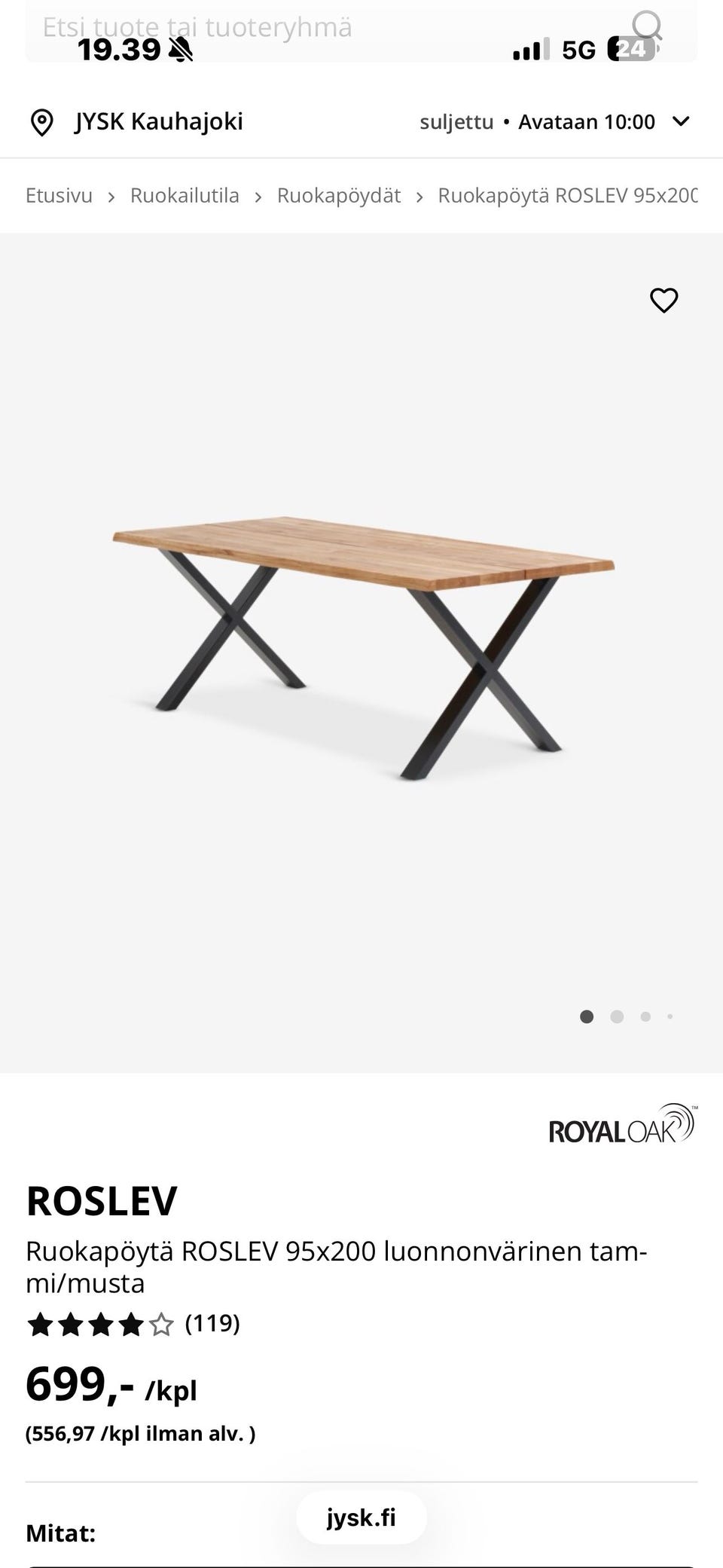The width and height of the screenshot is (723, 1568).
Task: Add ROSLEV table to favorites with heart
Action: click(664, 301)
